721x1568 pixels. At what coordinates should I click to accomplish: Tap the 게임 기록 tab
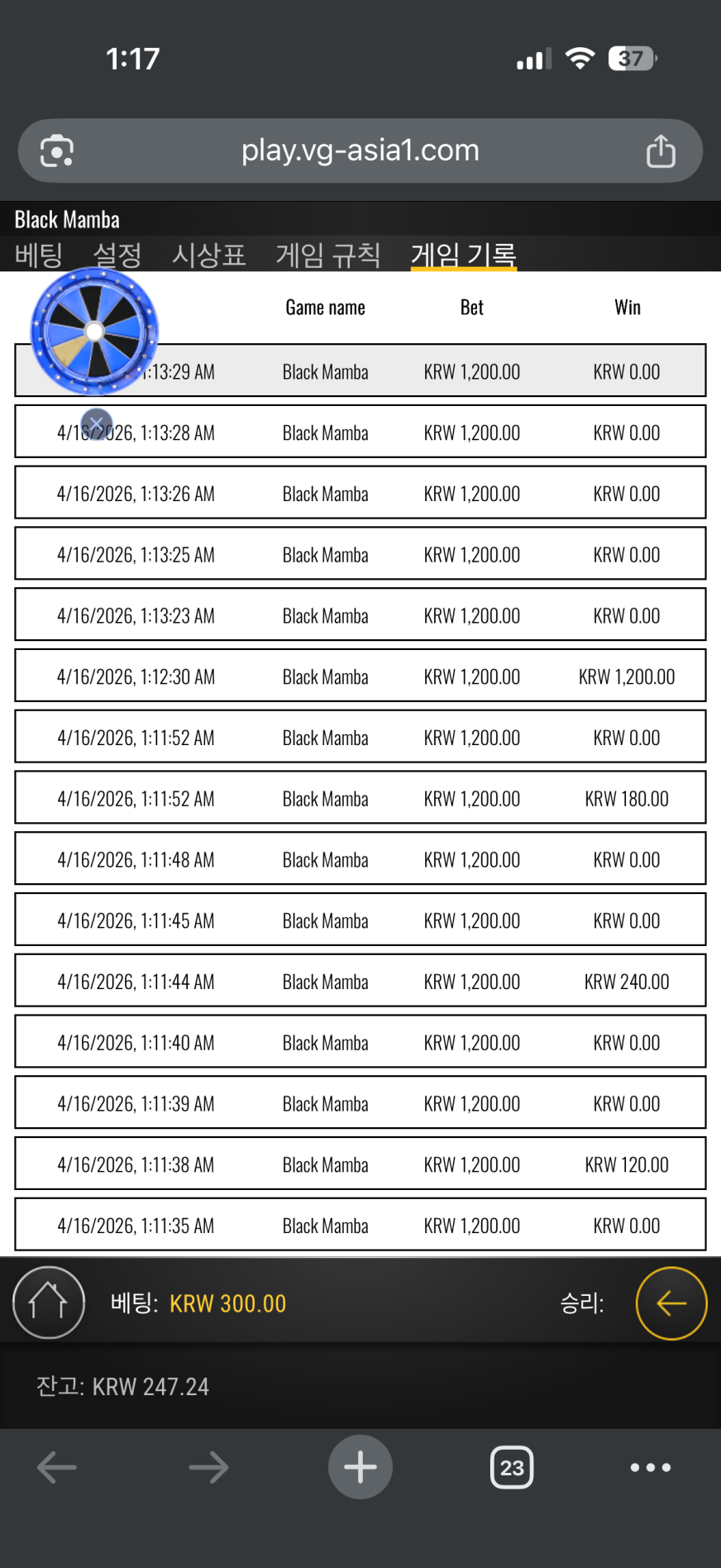pyautogui.click(x=463, y=255)
